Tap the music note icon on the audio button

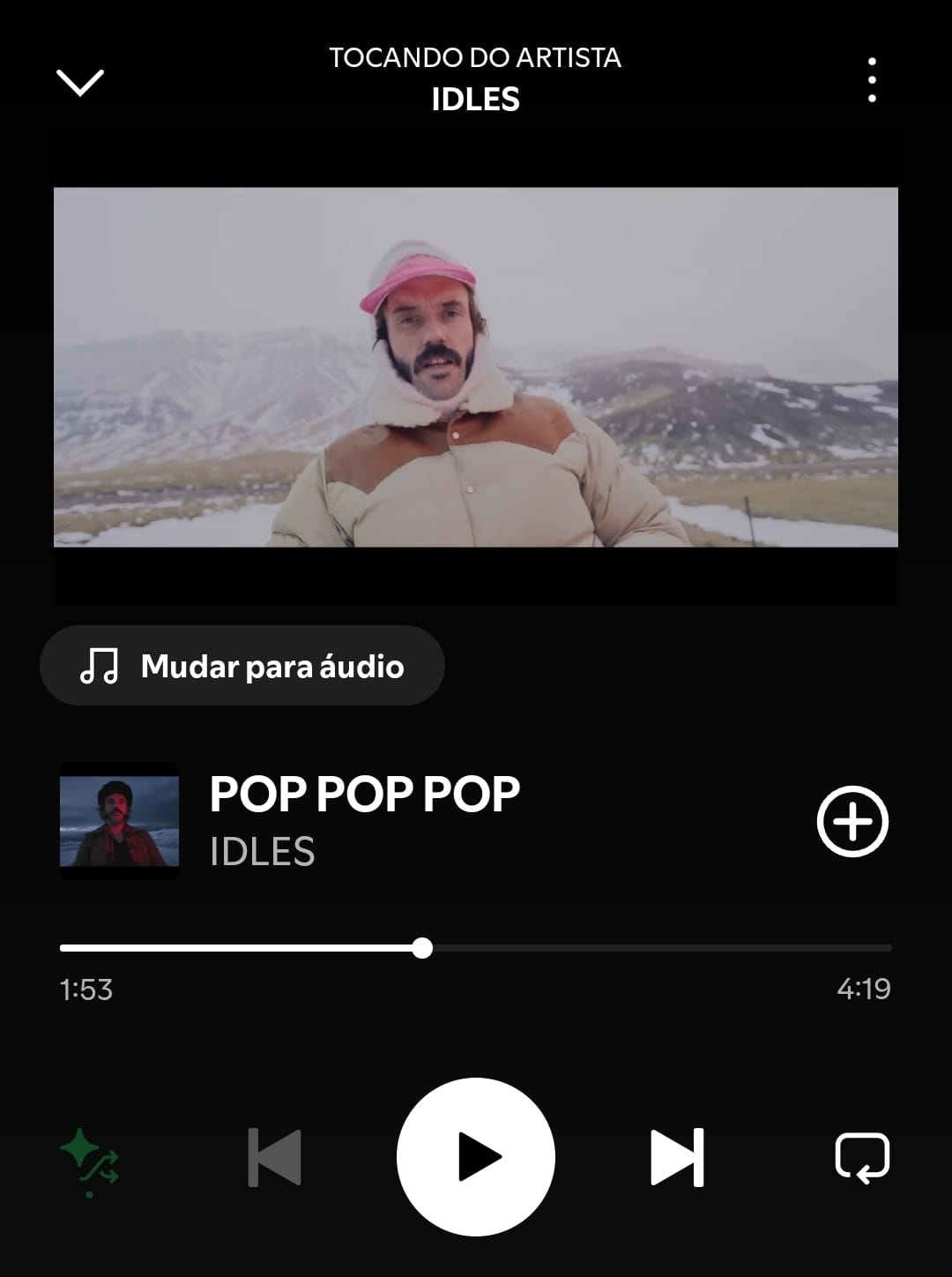click(100, 667)
